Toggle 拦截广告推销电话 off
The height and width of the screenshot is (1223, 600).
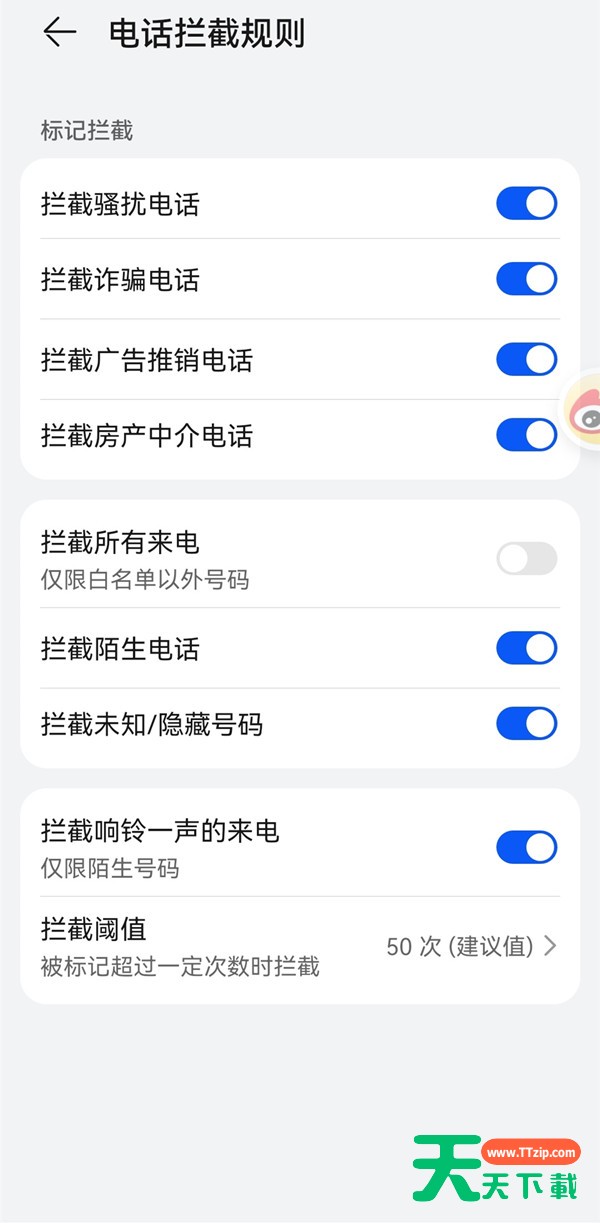(x=527, y=359)
